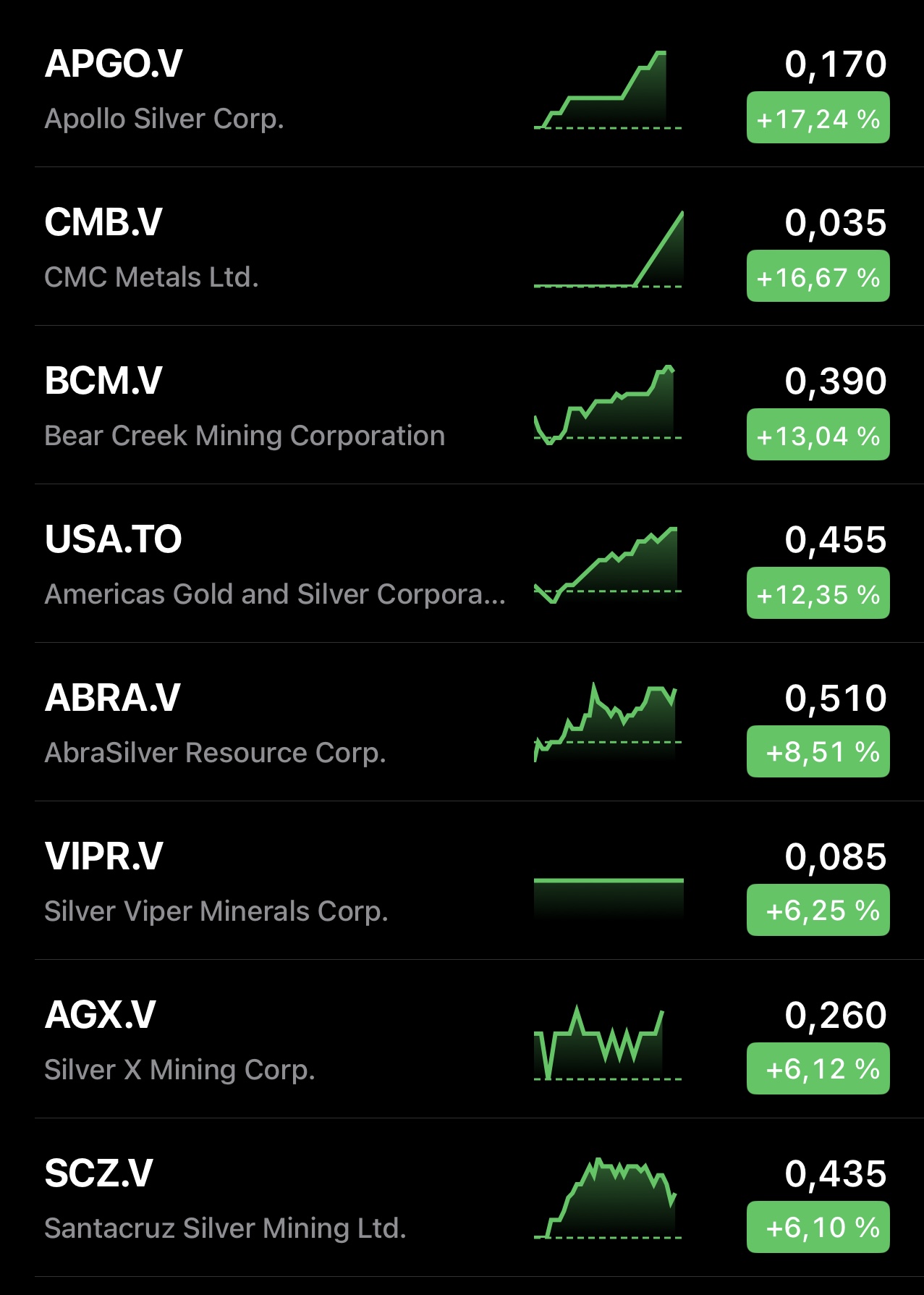Toggle the +16,67 % change badge for CMB.V
Image resolution: width=924 pixels, height=1295 pixels.
(x=818, y=277)
